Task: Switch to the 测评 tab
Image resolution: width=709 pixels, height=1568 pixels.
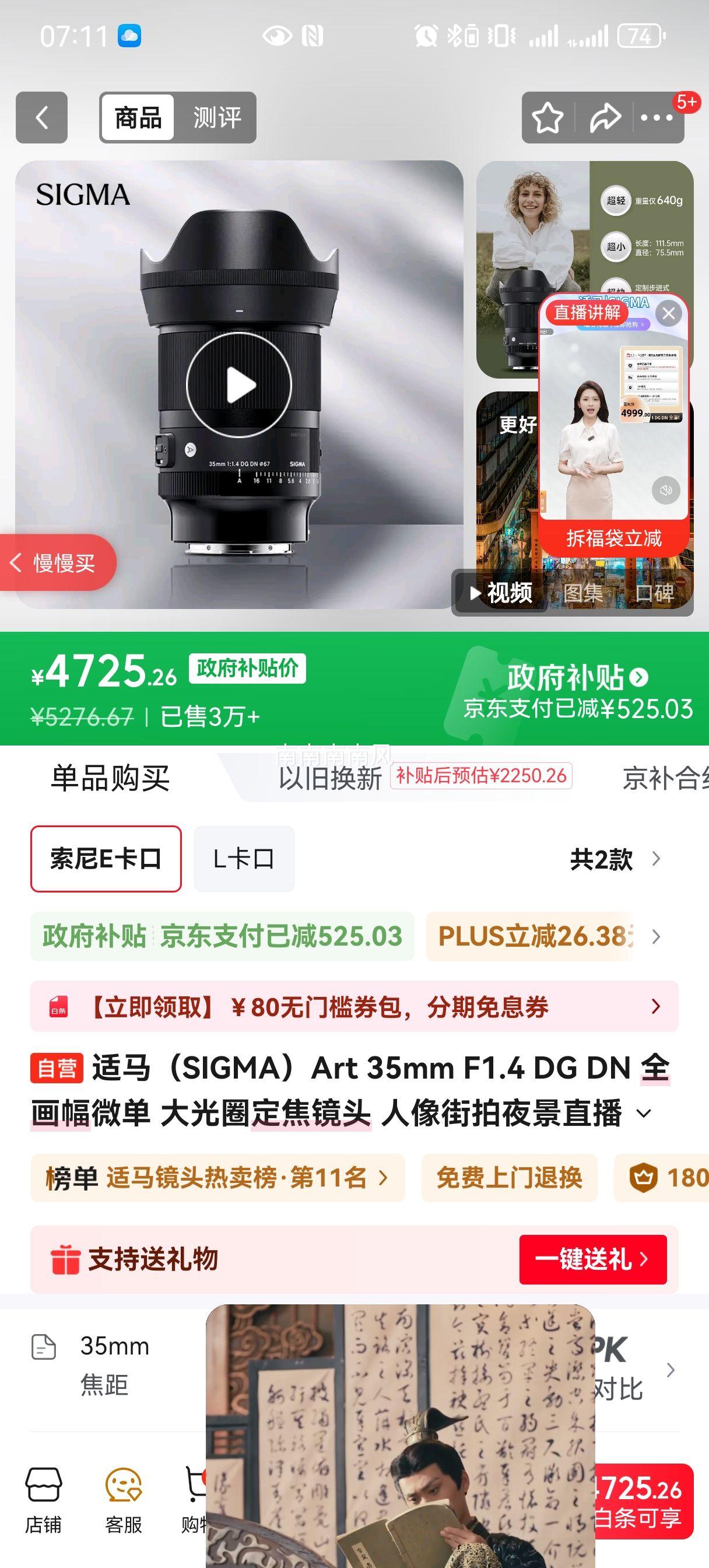Action: [x=217, y=116]
